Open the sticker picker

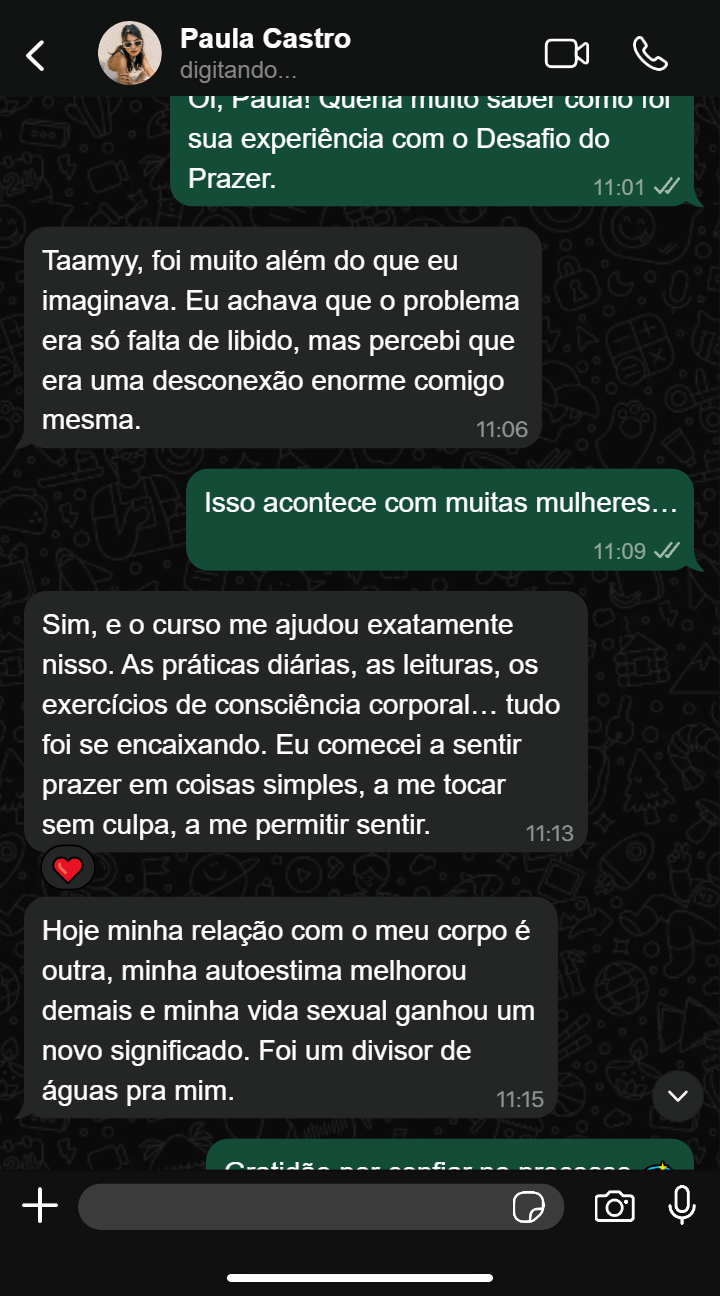tap(528, 1207)
